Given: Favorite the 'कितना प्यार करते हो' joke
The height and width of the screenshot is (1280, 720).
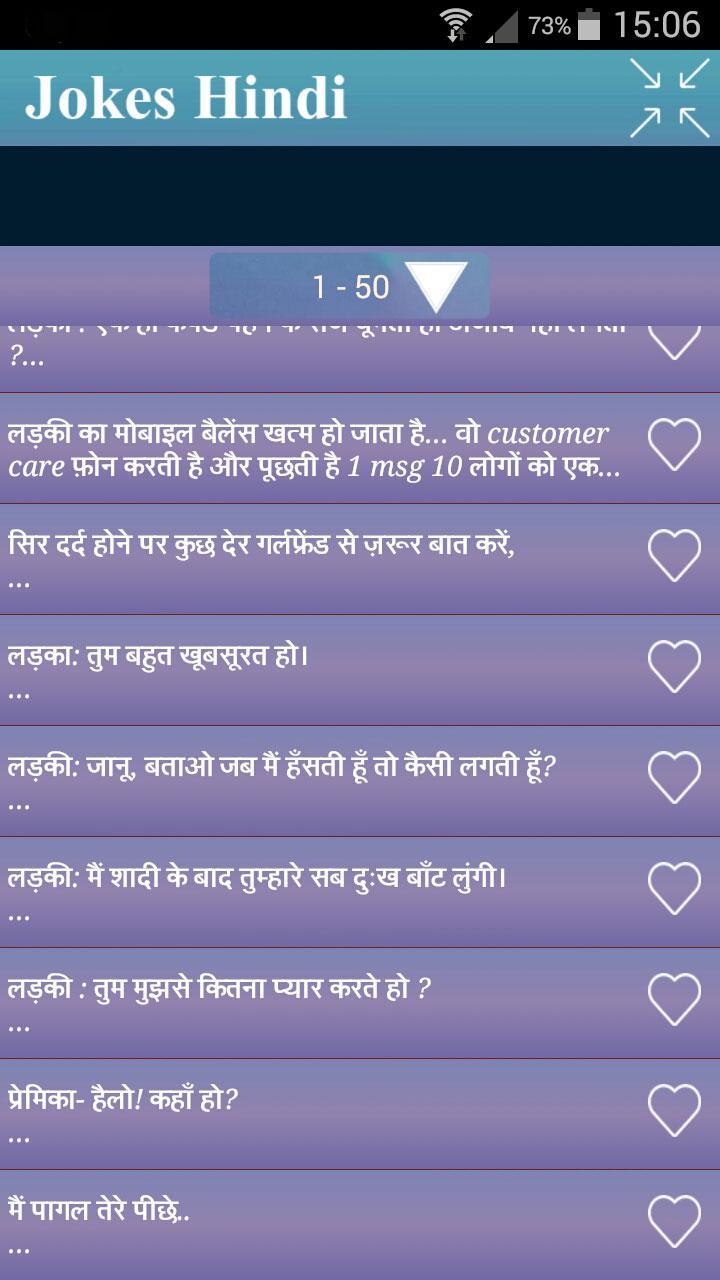Looking at the screenshot, I should [x=675, y=1000].
